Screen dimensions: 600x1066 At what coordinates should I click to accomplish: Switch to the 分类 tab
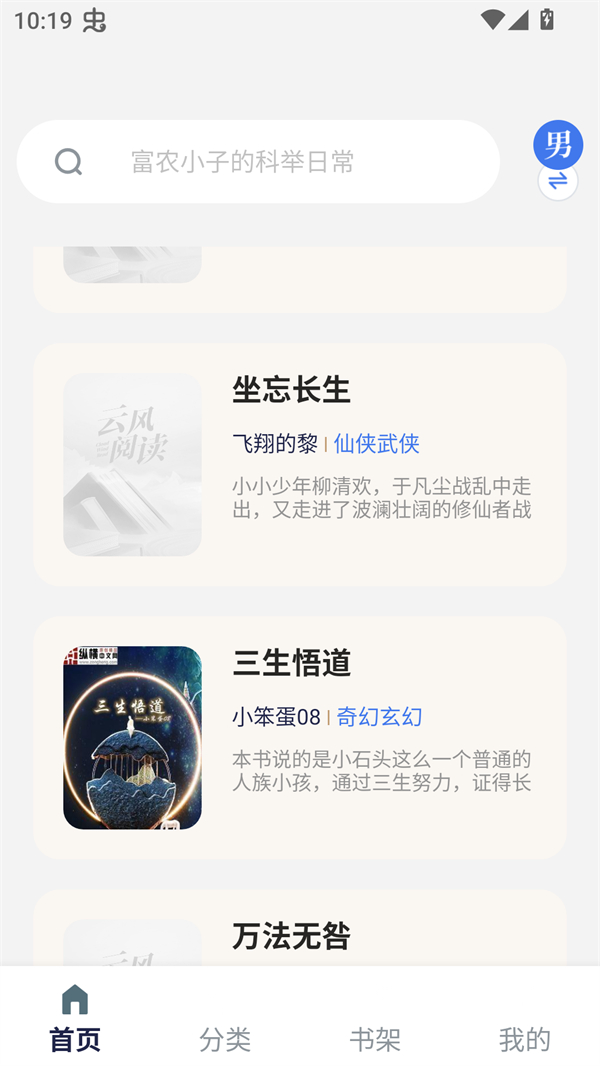tap(225, 1038)
